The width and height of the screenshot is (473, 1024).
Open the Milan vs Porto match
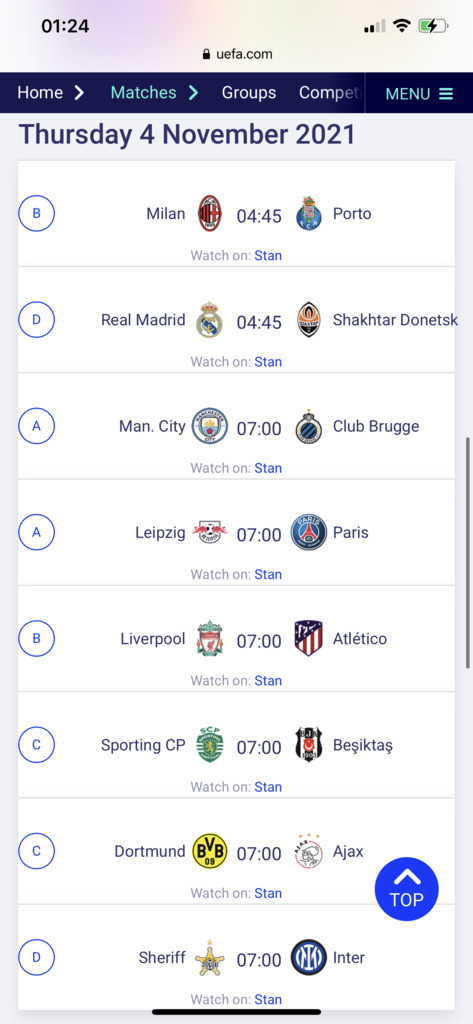click(x=236, y=214)
